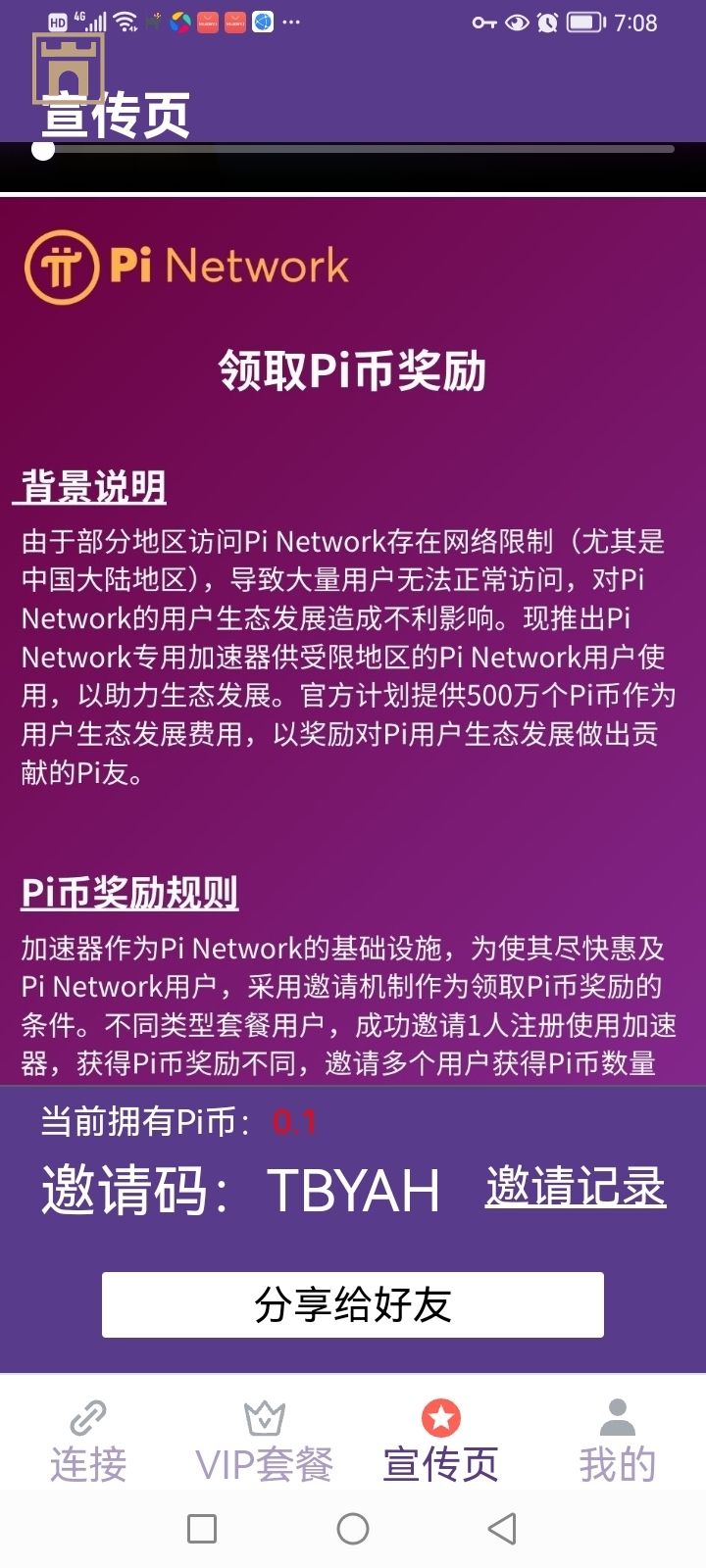Tap the system back button
This screenshot has height=1568, width=706.
pos(502,1529)
